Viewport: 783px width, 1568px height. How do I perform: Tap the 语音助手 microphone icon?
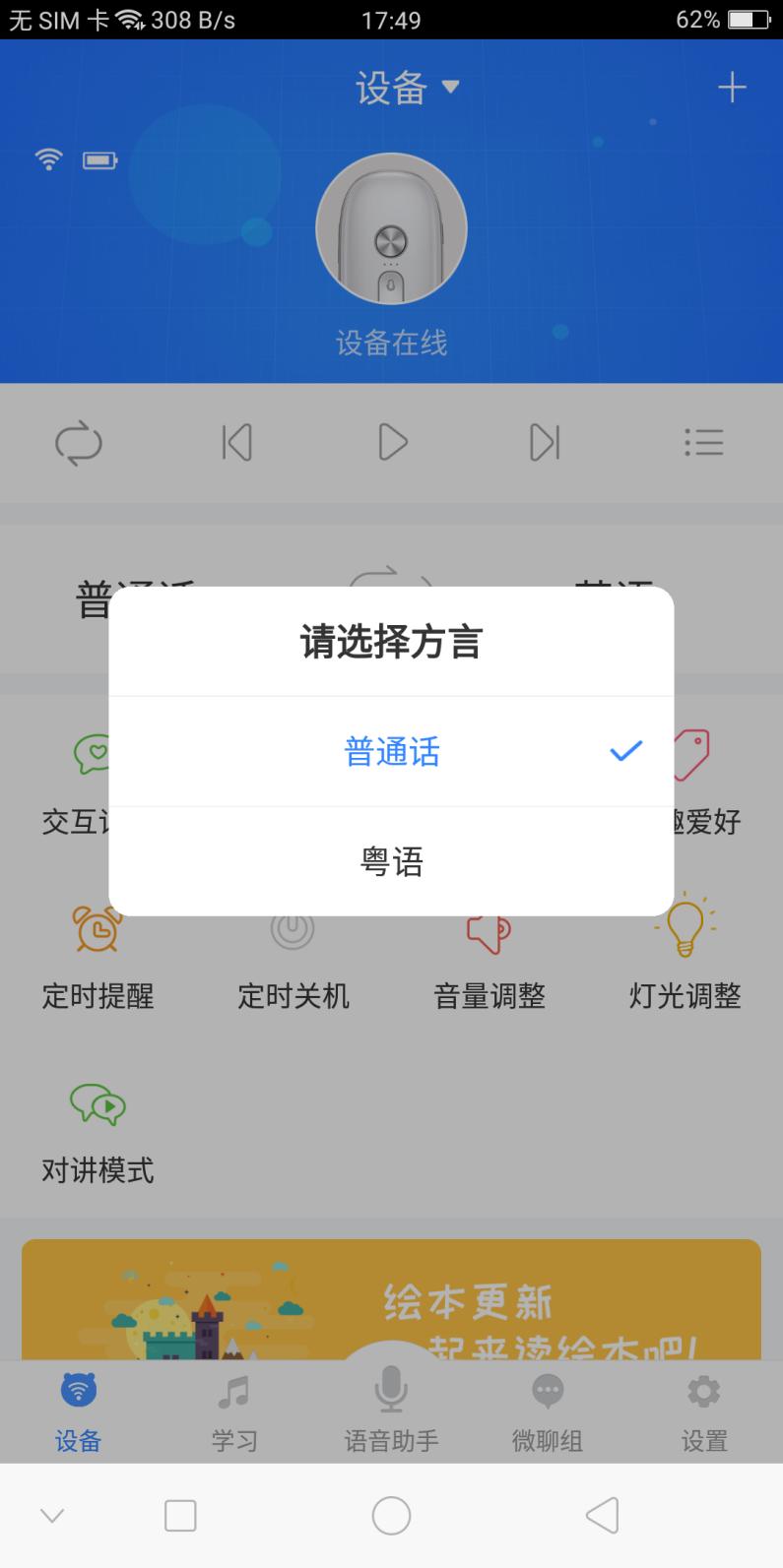[391, 1391]
